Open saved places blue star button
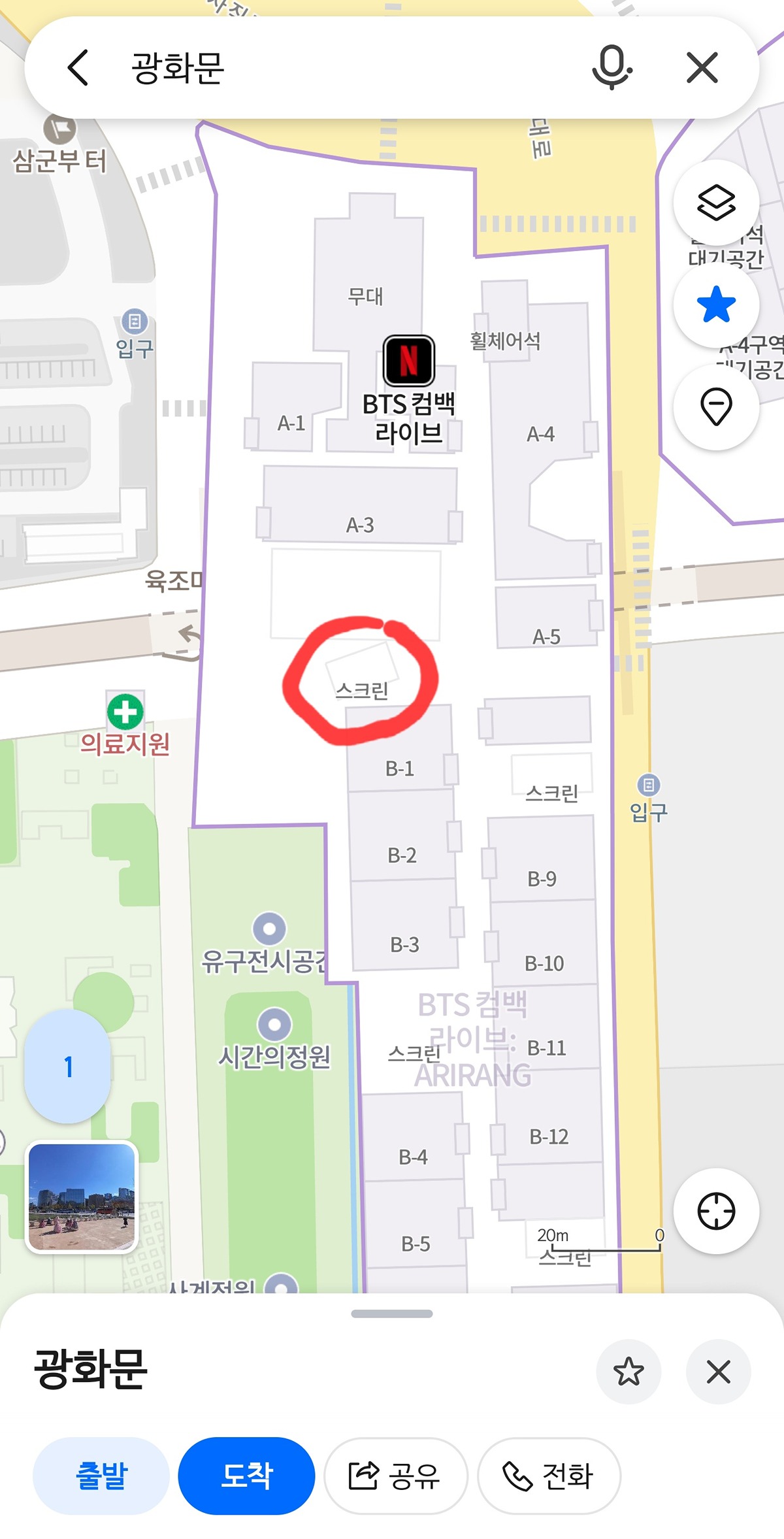Image resolution: width=784 pixels, height=1539 pixels. pos(716,305)
